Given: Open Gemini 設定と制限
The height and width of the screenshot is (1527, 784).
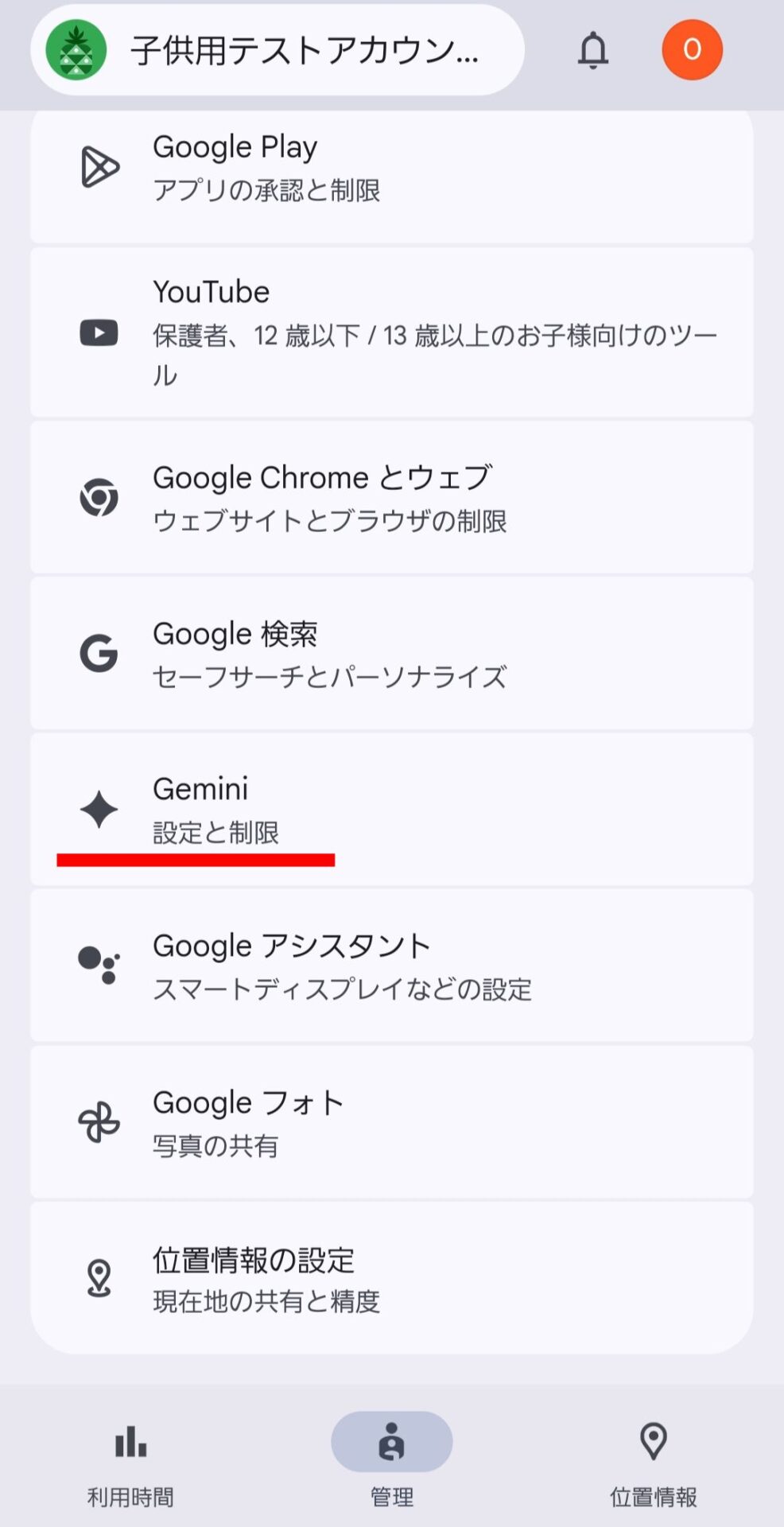Looking at the screenshot, I should pos(391,810).
